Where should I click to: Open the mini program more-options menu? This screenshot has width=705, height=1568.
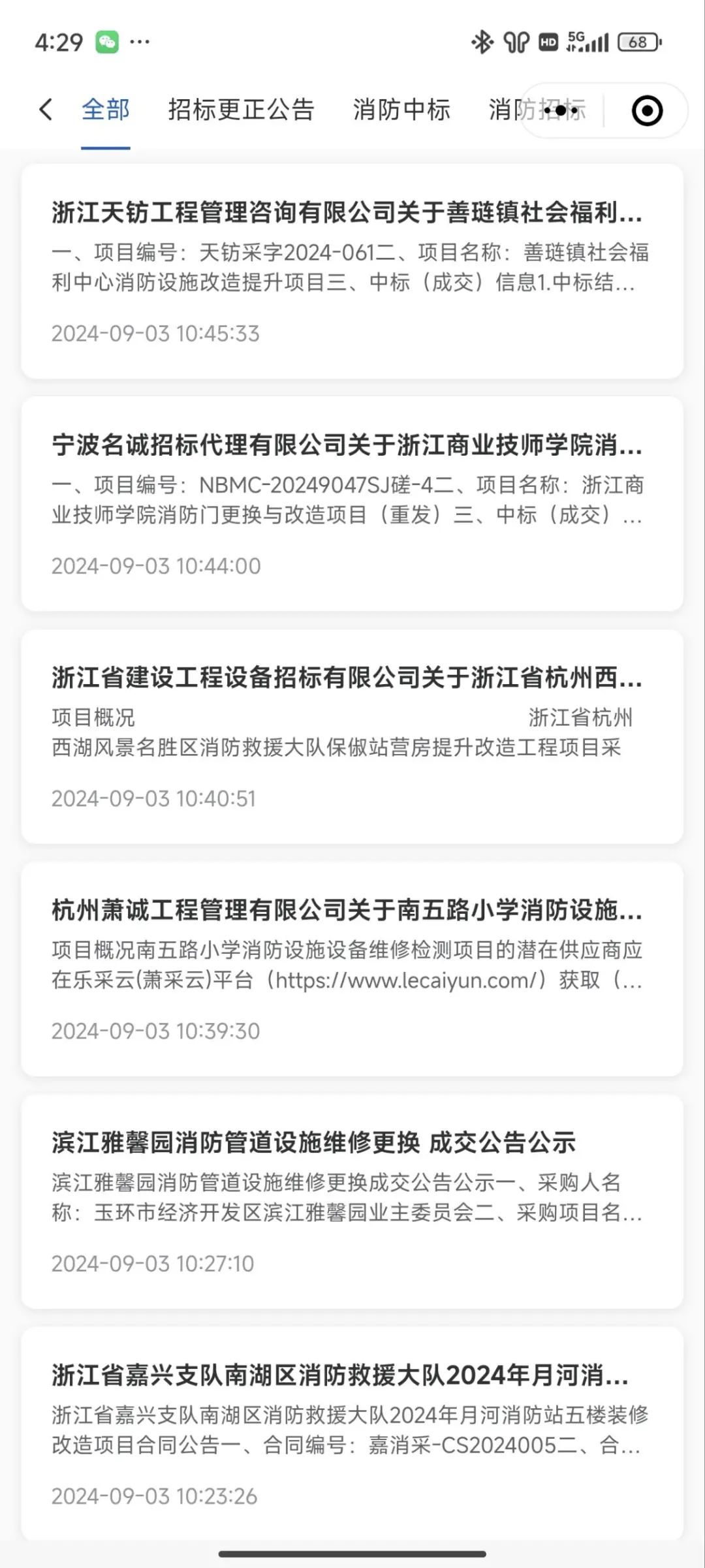(561, 111)
